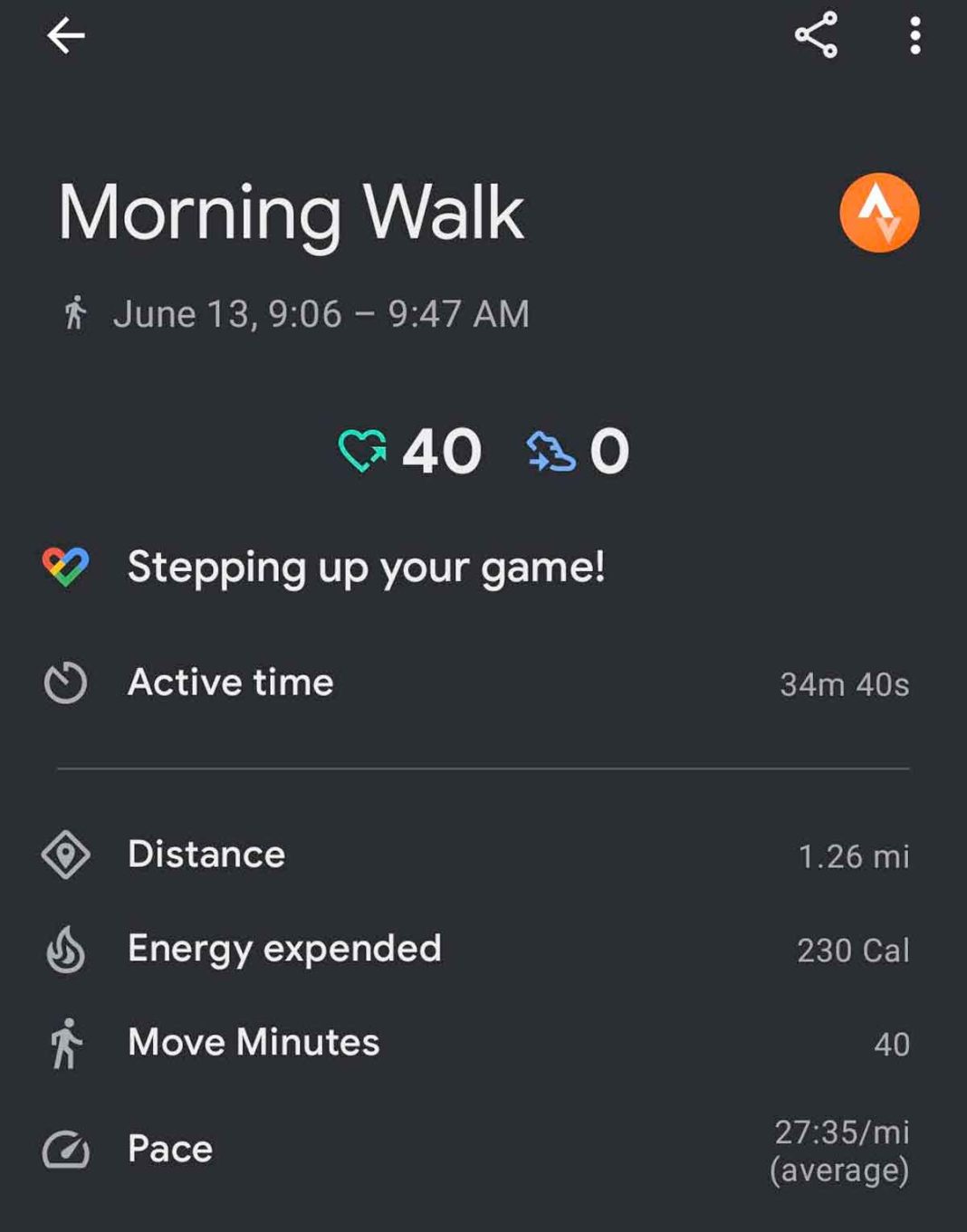This screenshot has width=967, height=1232.
Task: Select the walking activity icon beside the date
Action: coord(77,314)
